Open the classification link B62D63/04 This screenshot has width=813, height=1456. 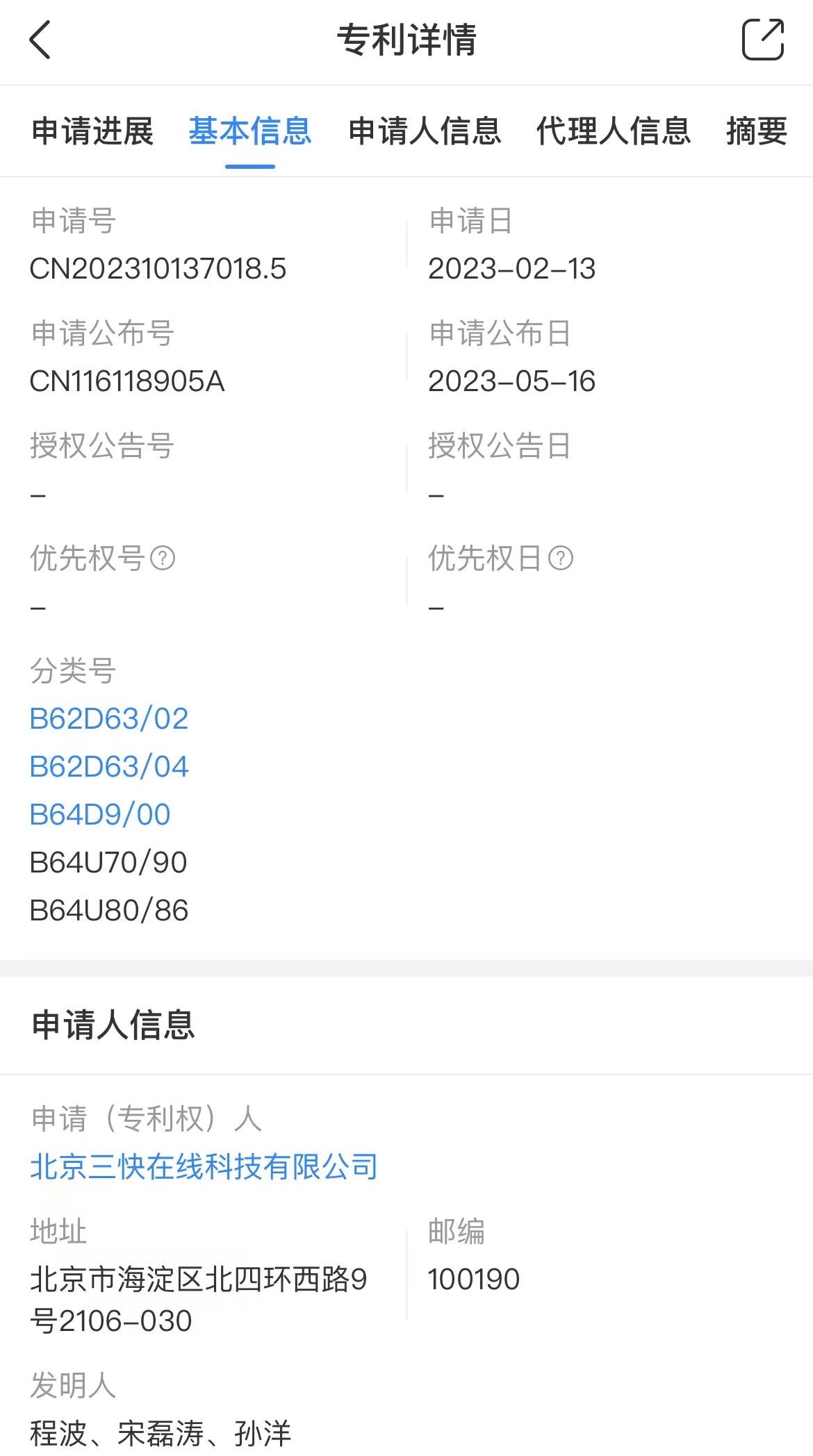pos(109,767)
